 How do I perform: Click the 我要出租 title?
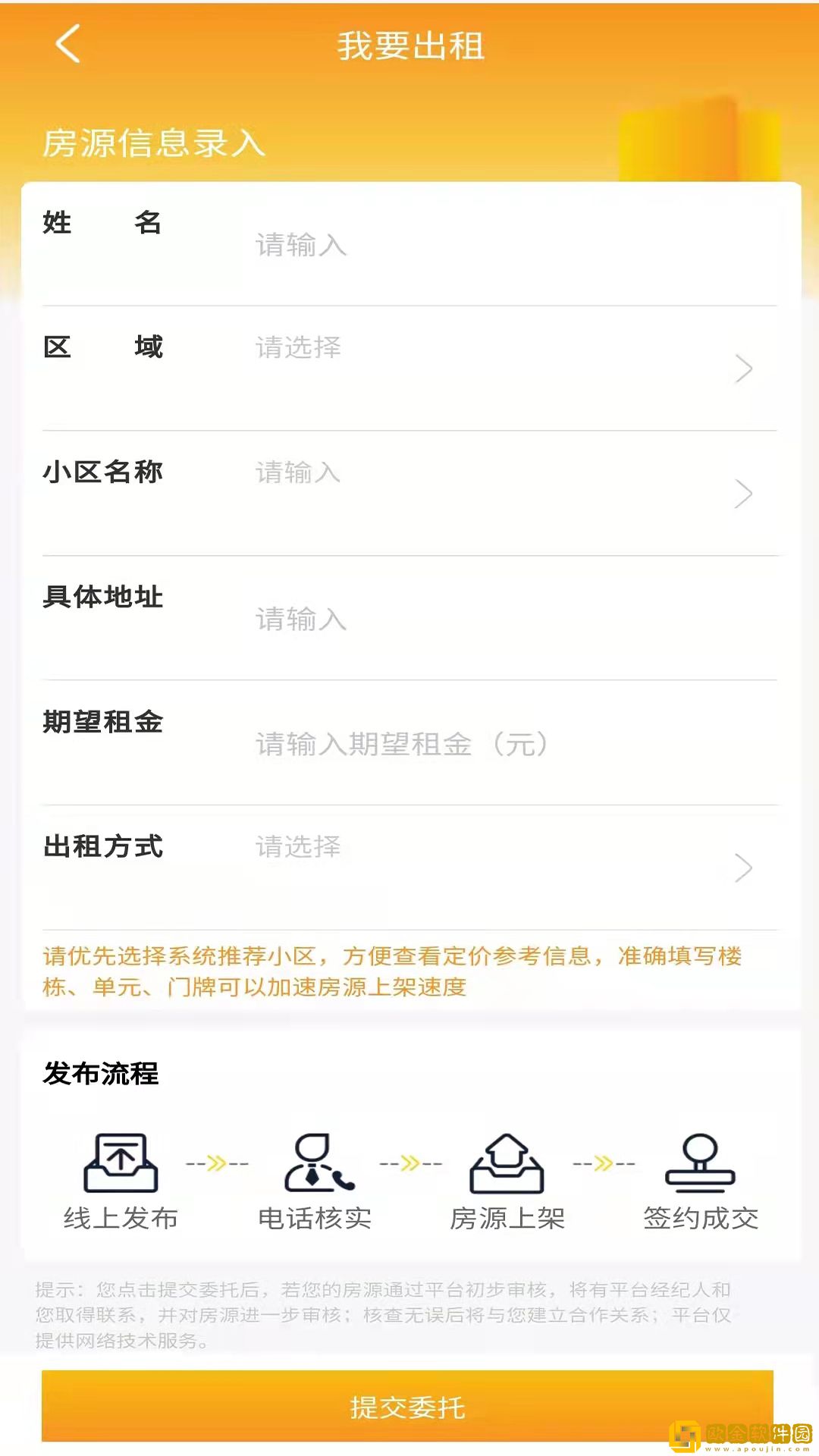click(409, 45)
